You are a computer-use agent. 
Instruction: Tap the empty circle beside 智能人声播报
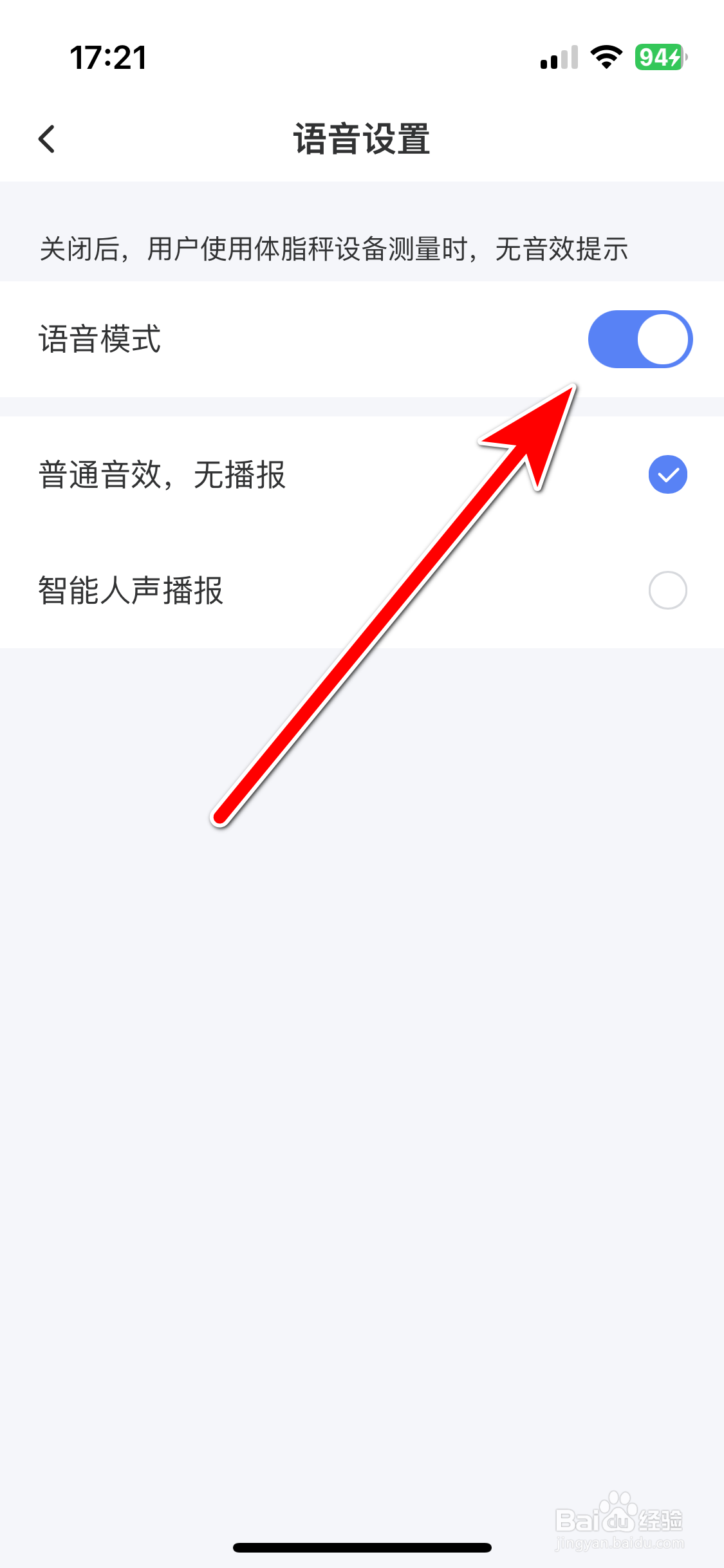pos(668,590)
